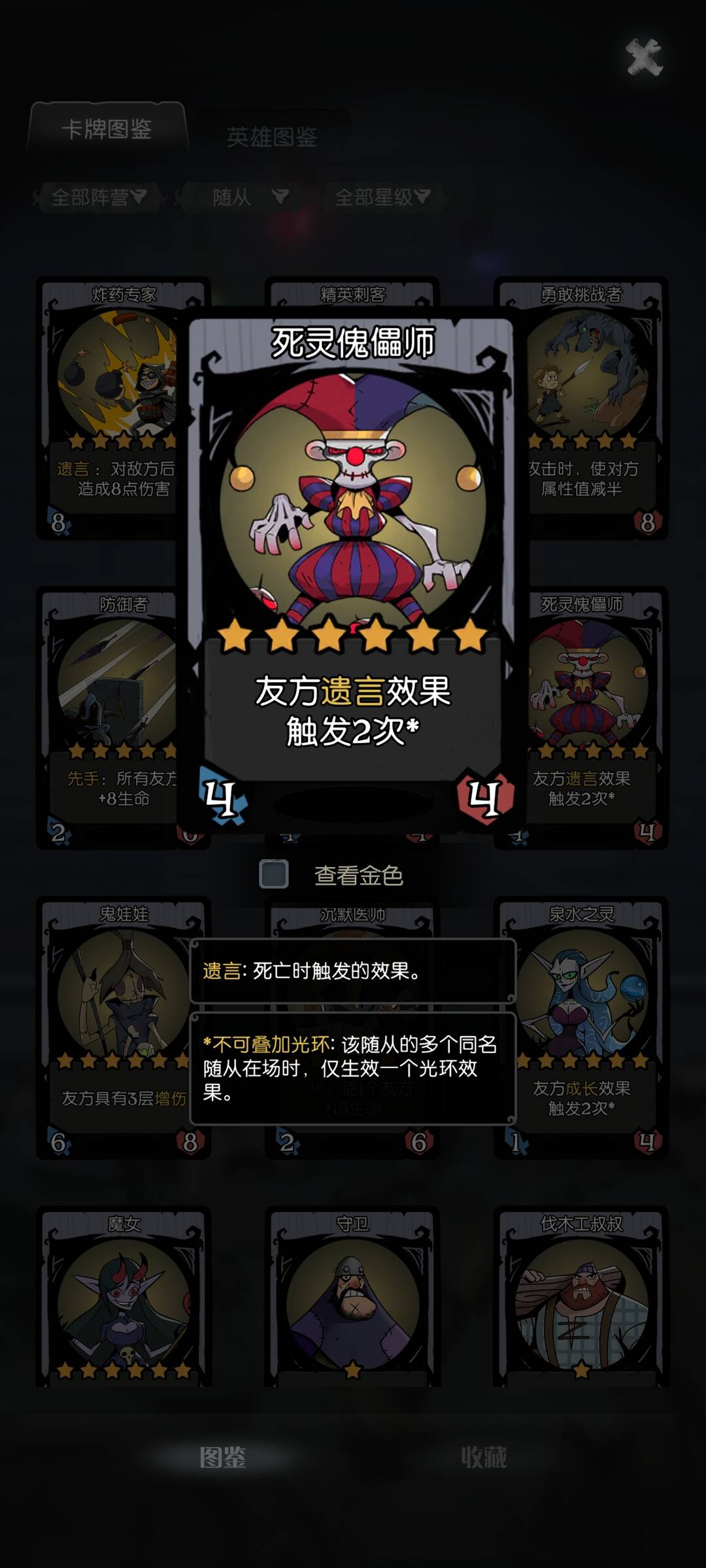Switch to the 收藏 bottom tab
This screenshot has width=706, height=1568.
484,1457
